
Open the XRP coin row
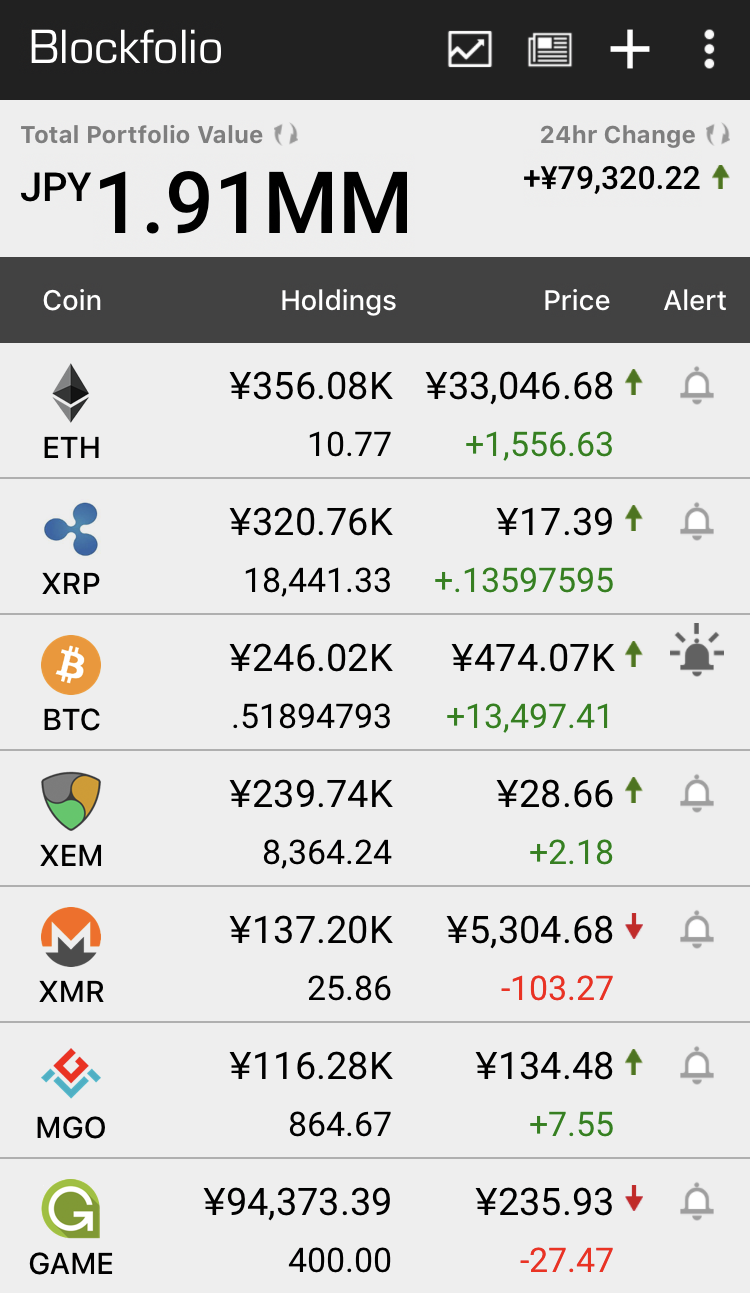[375, 547]
